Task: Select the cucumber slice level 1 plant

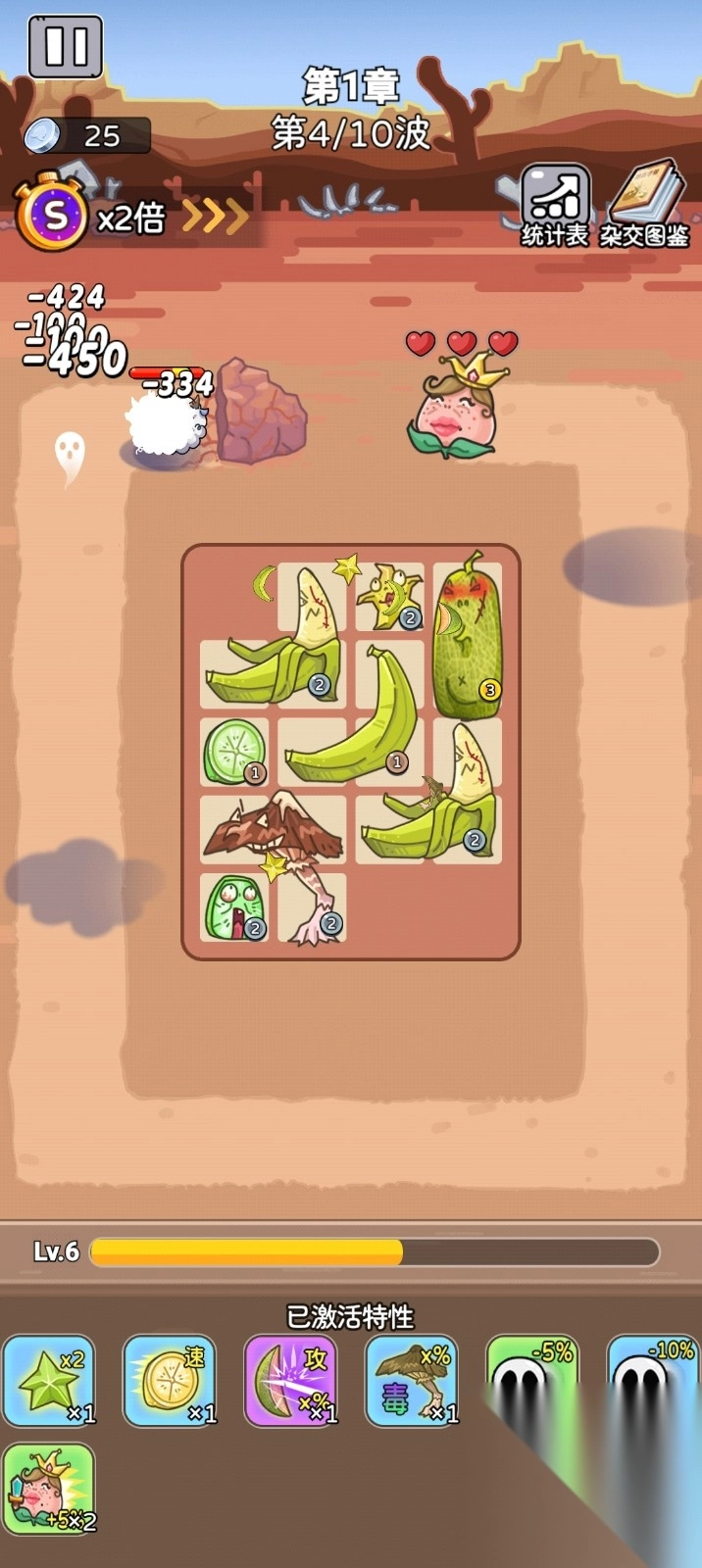Action: click(234, 753)
